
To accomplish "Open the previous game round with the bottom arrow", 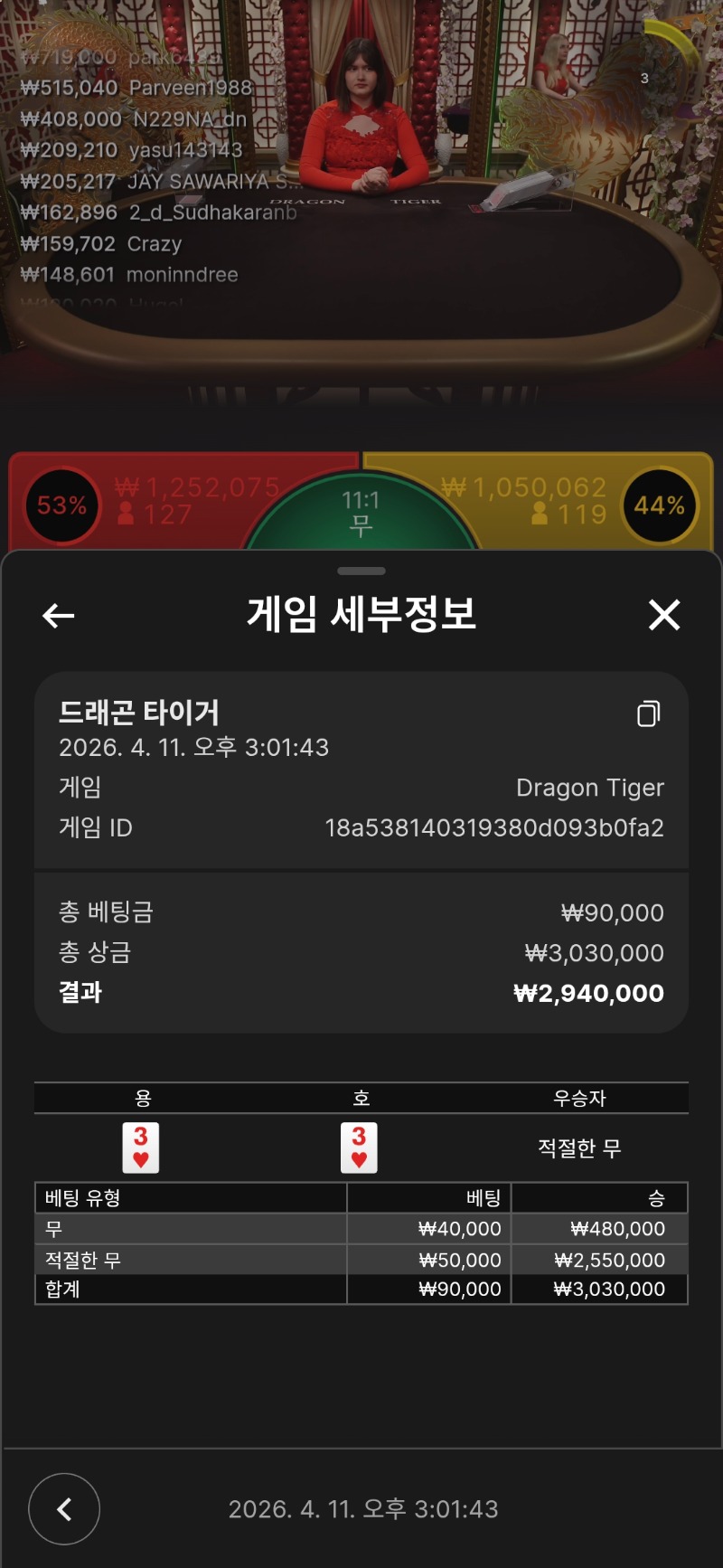I will point(64,1509).
